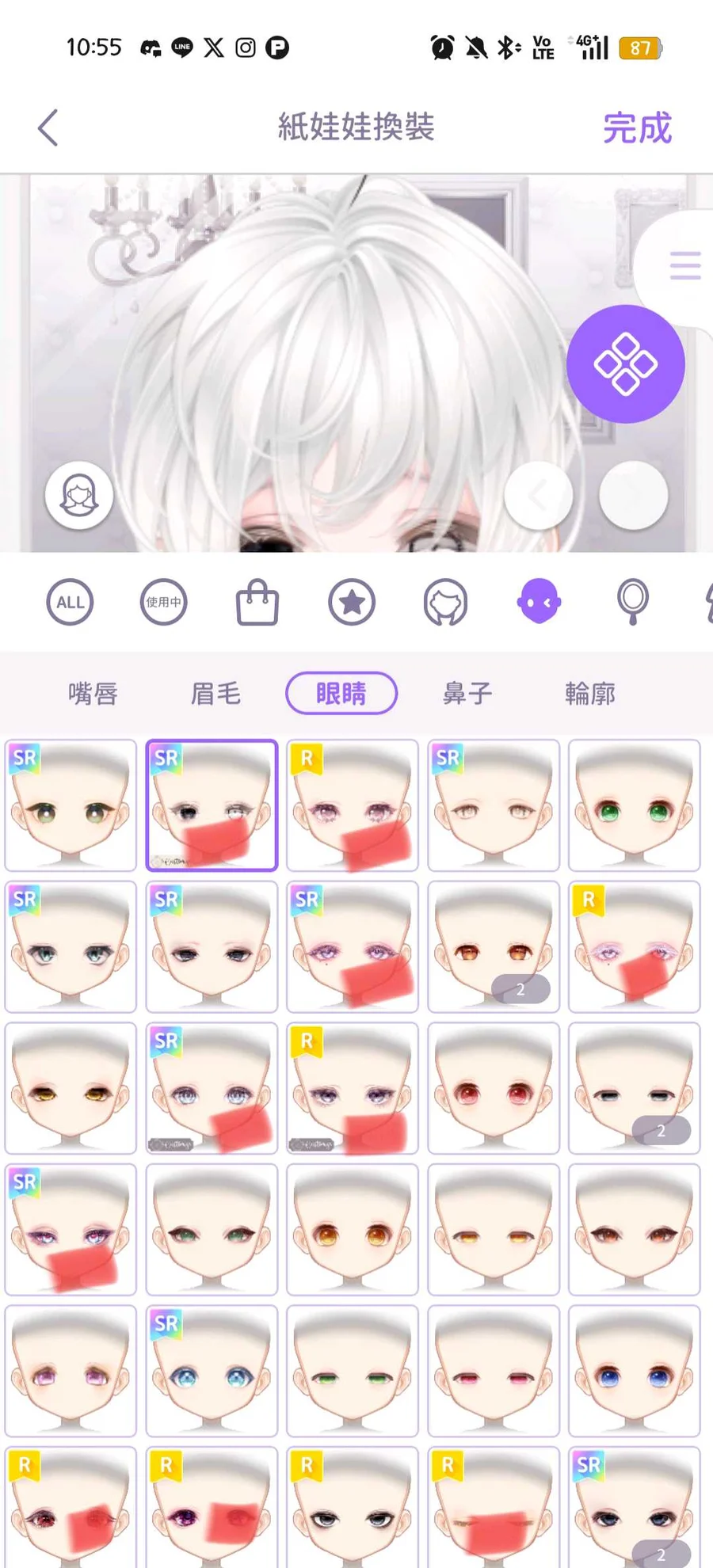Switch to the 嘴唇 tab
Viewport: 713px width, 1568px height.
coord(93,694)
